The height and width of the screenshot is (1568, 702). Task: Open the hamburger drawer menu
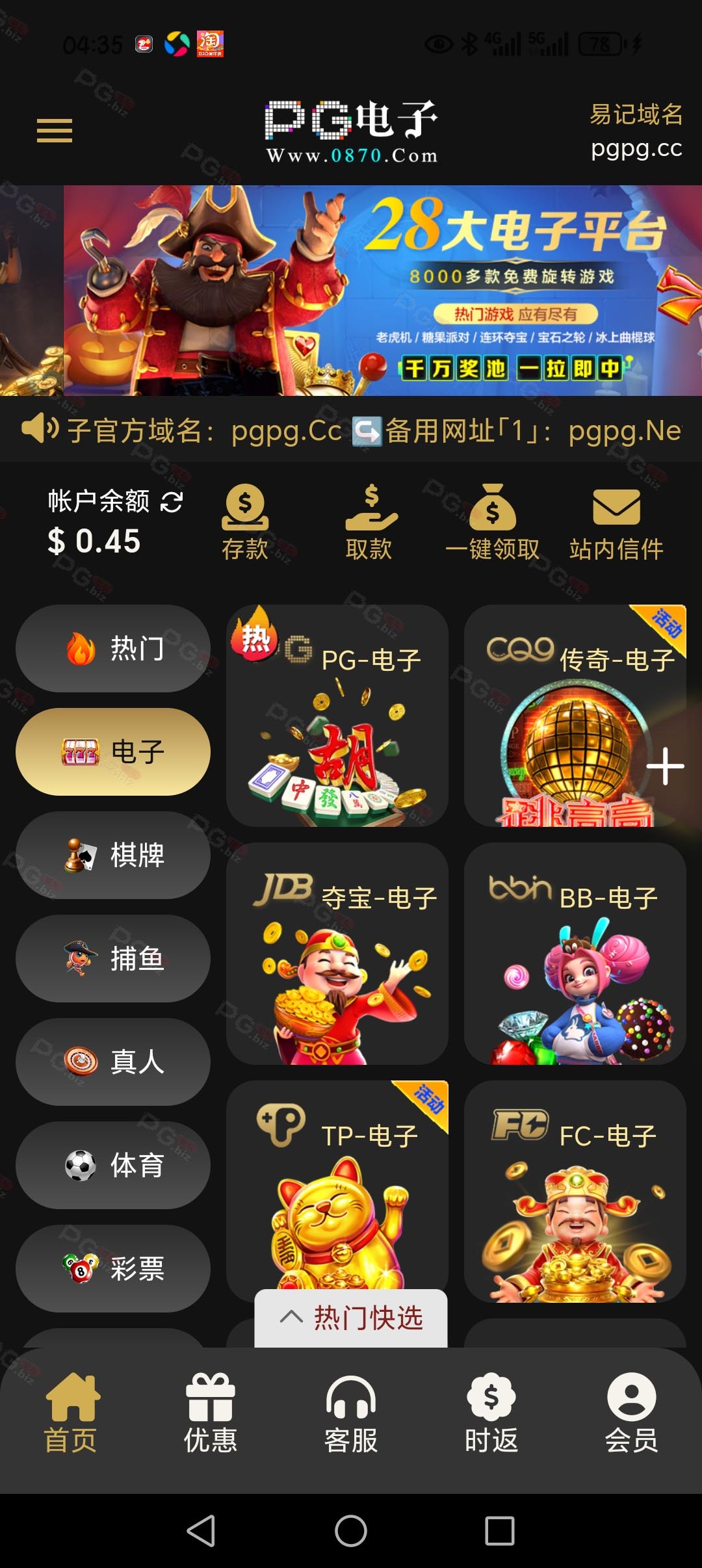point(55,131)
